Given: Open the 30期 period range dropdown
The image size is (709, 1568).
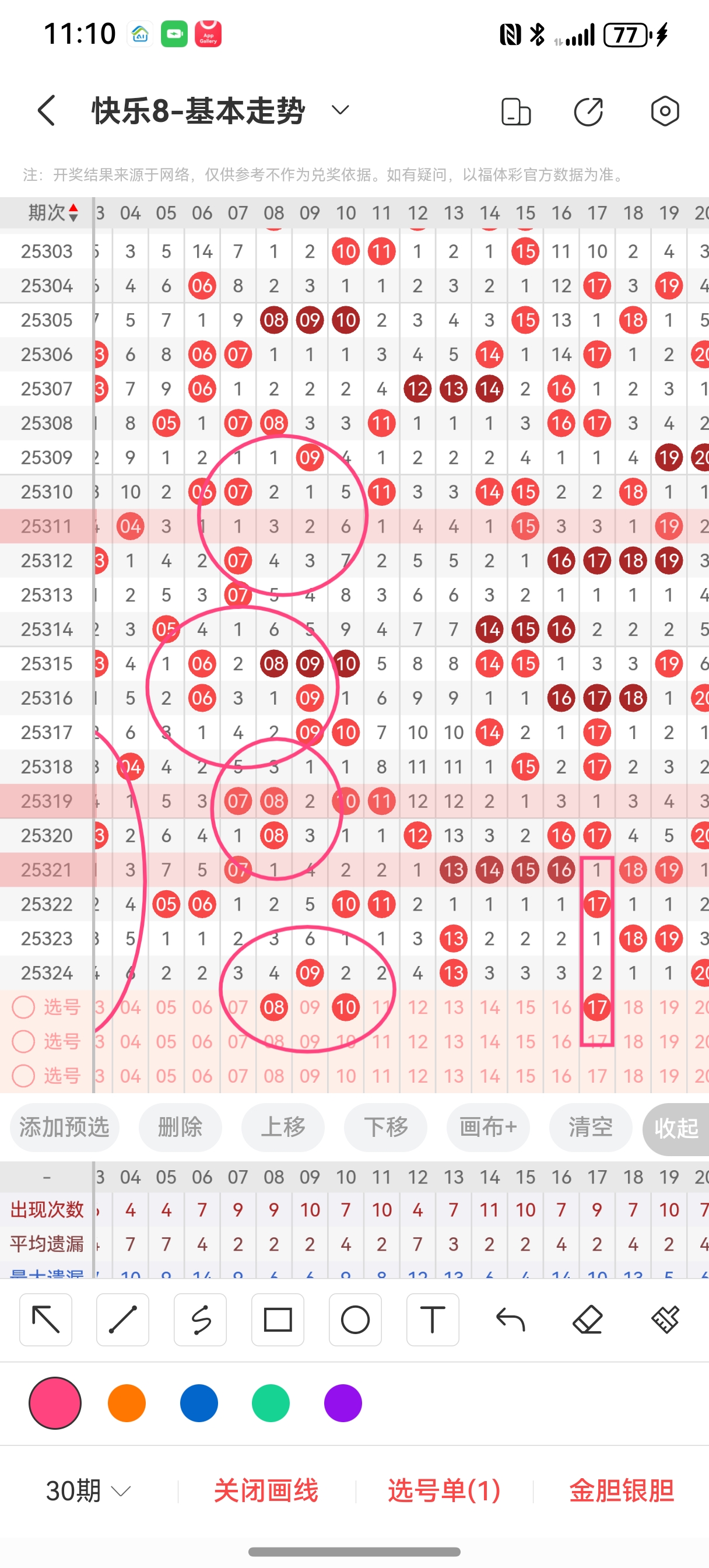Looking at the screenshot, I should point(86,1489).
